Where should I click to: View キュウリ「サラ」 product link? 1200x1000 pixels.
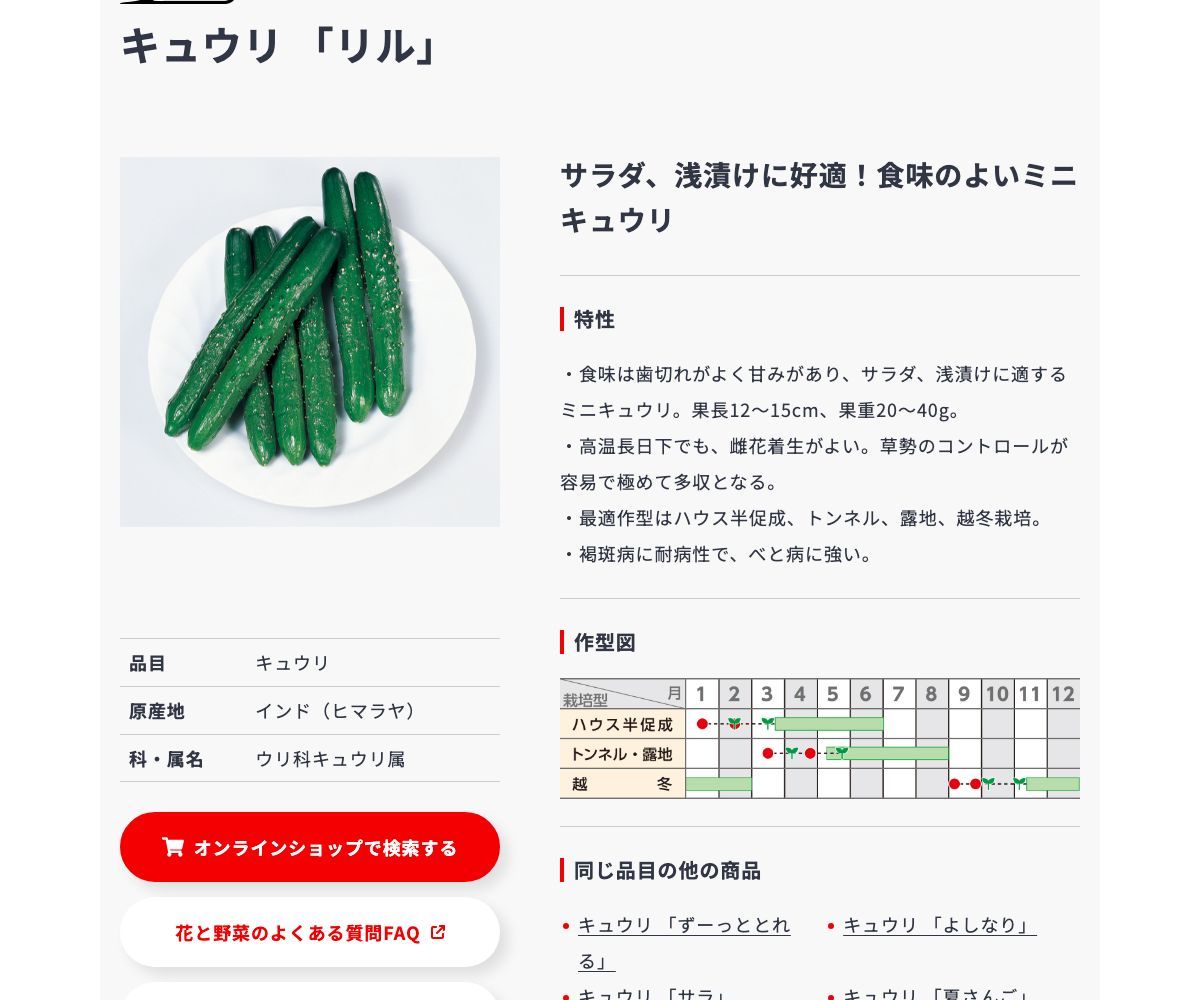[653, 994]
